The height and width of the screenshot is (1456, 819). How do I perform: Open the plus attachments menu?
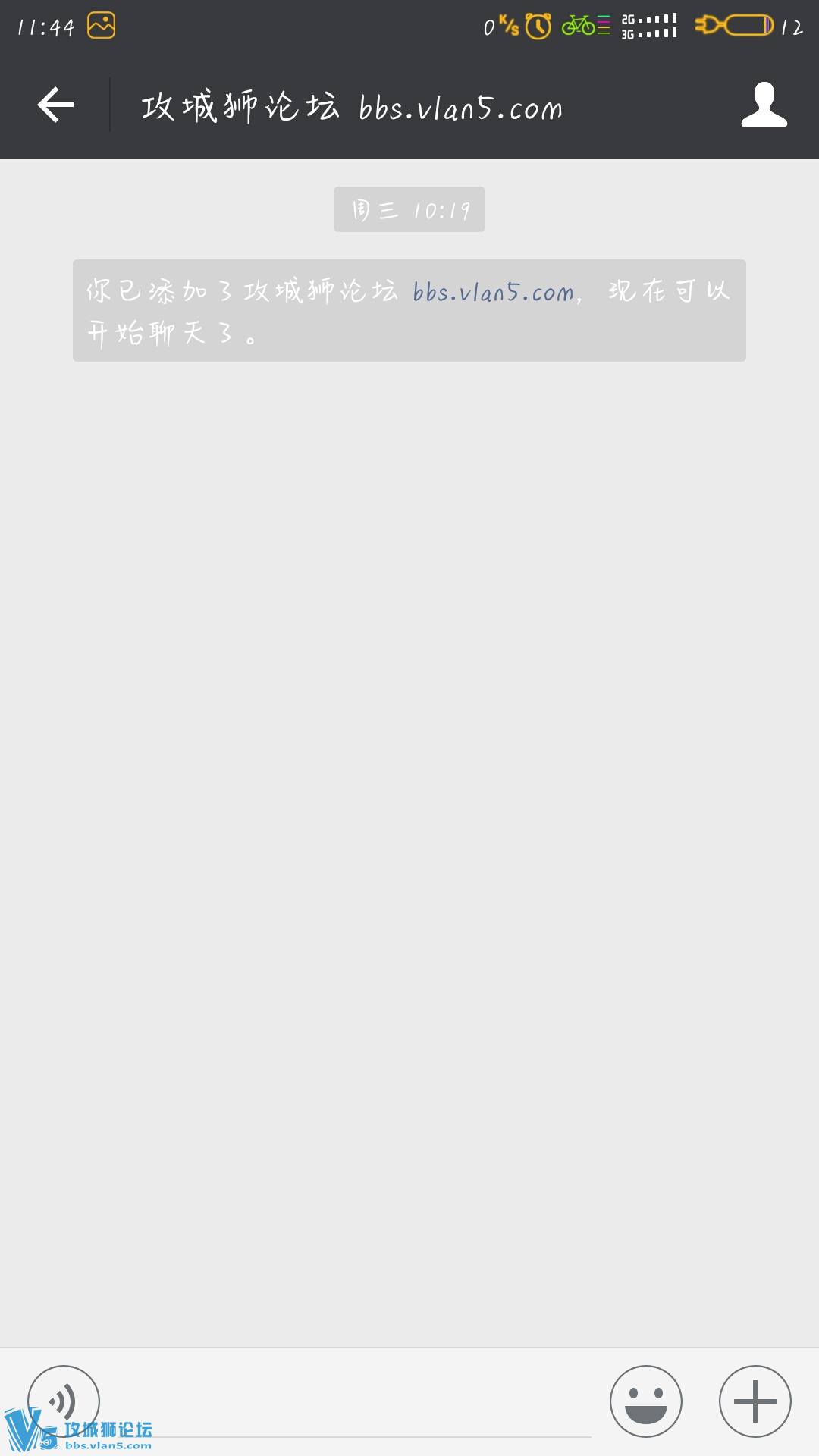click(755, 1401)
